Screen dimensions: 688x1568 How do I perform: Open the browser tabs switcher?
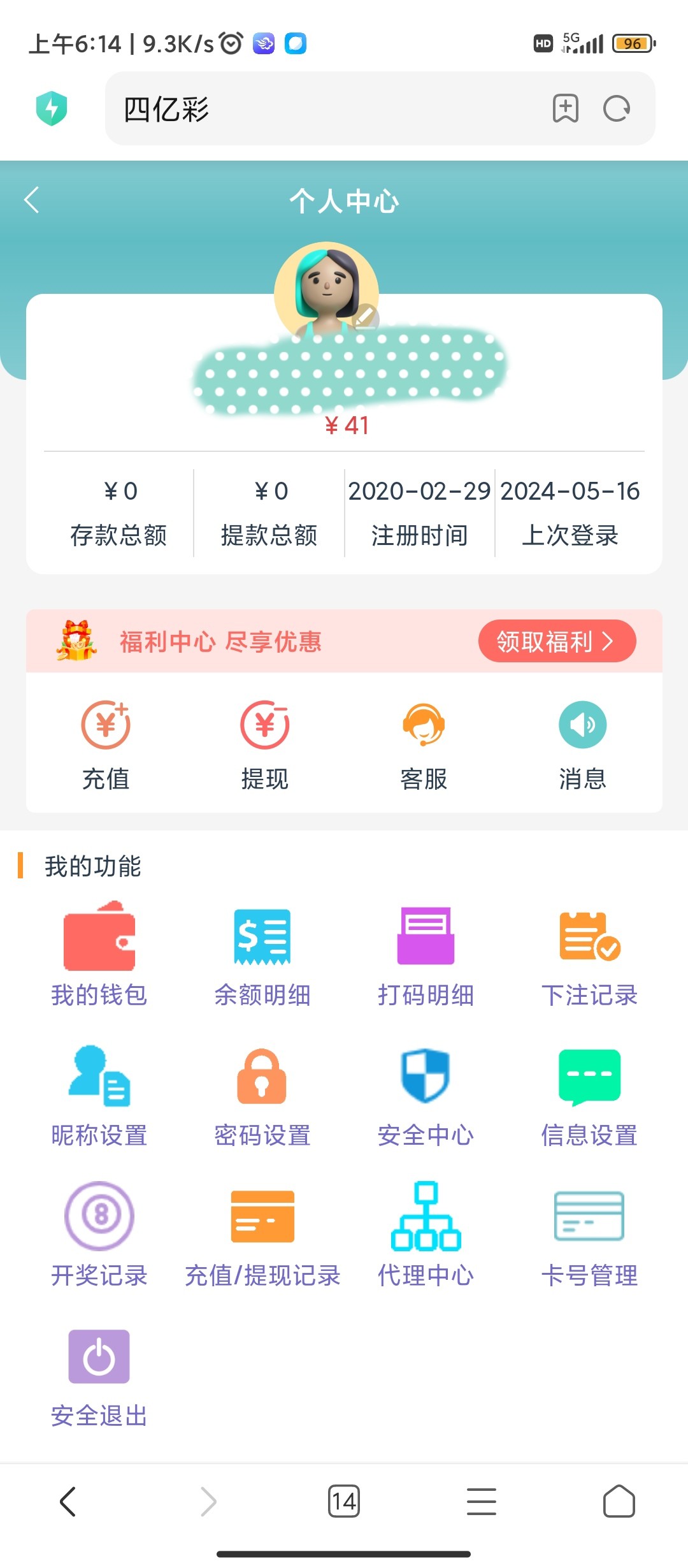pos(343,1501)
